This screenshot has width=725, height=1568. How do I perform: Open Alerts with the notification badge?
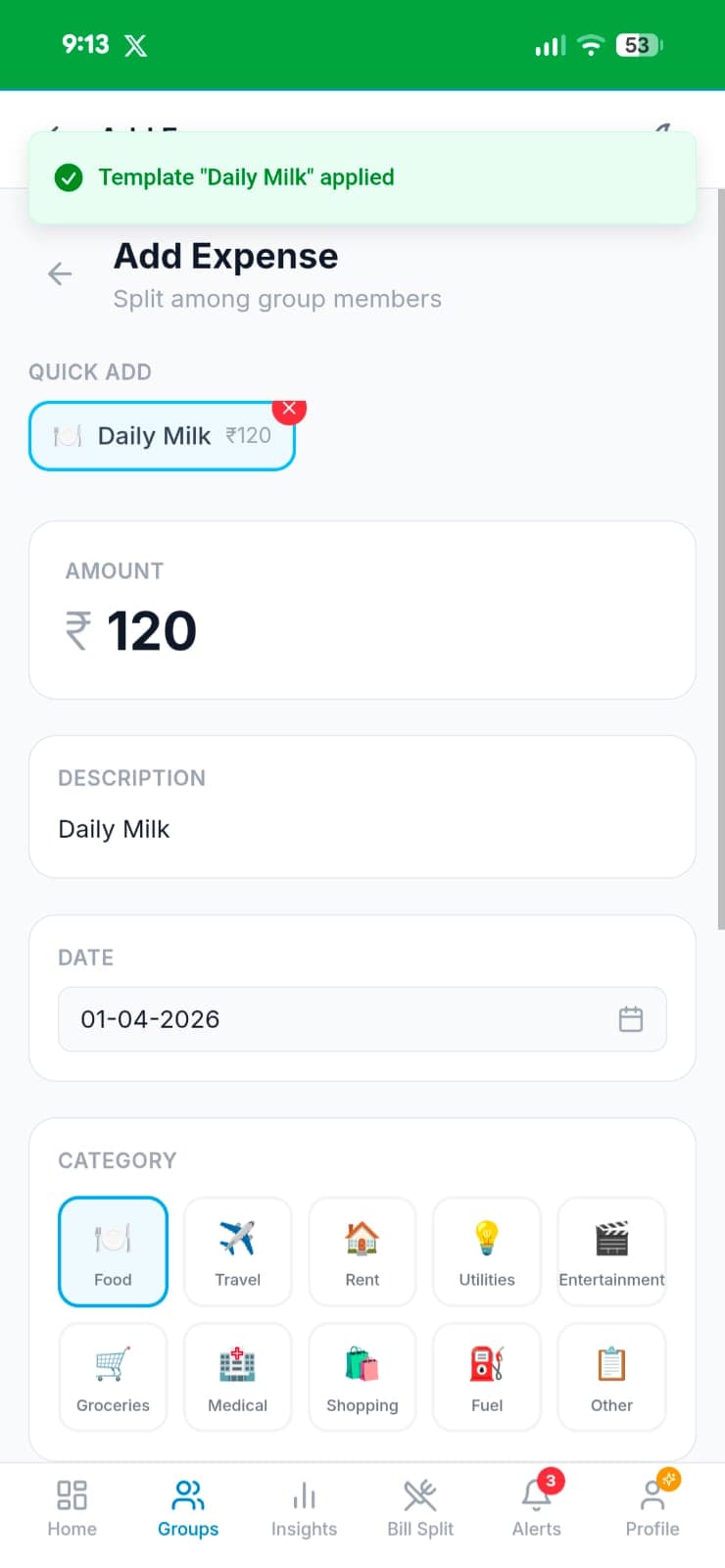536,1507
